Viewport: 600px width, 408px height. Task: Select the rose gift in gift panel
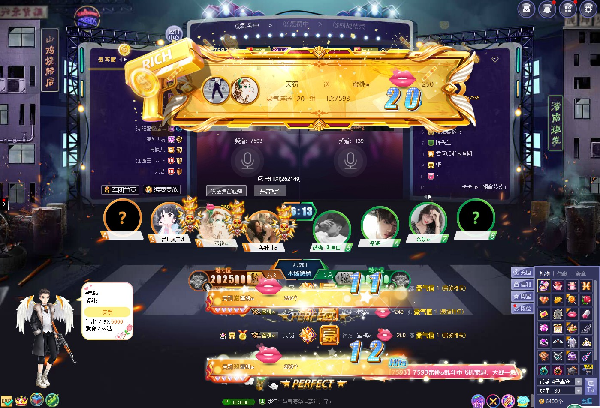click(586, 299)
